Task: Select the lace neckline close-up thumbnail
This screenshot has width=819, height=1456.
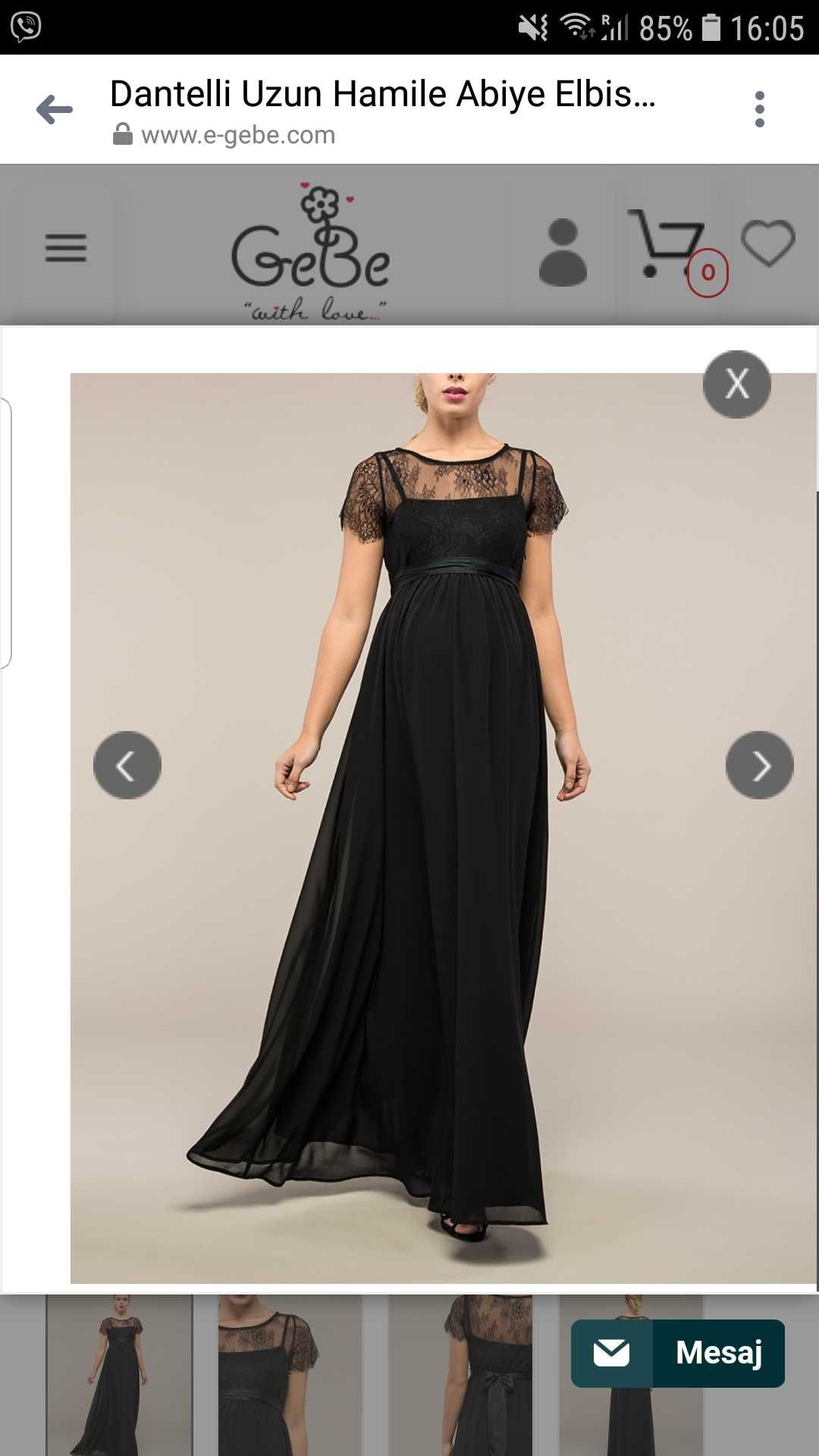Action: tap(290, 1374)
